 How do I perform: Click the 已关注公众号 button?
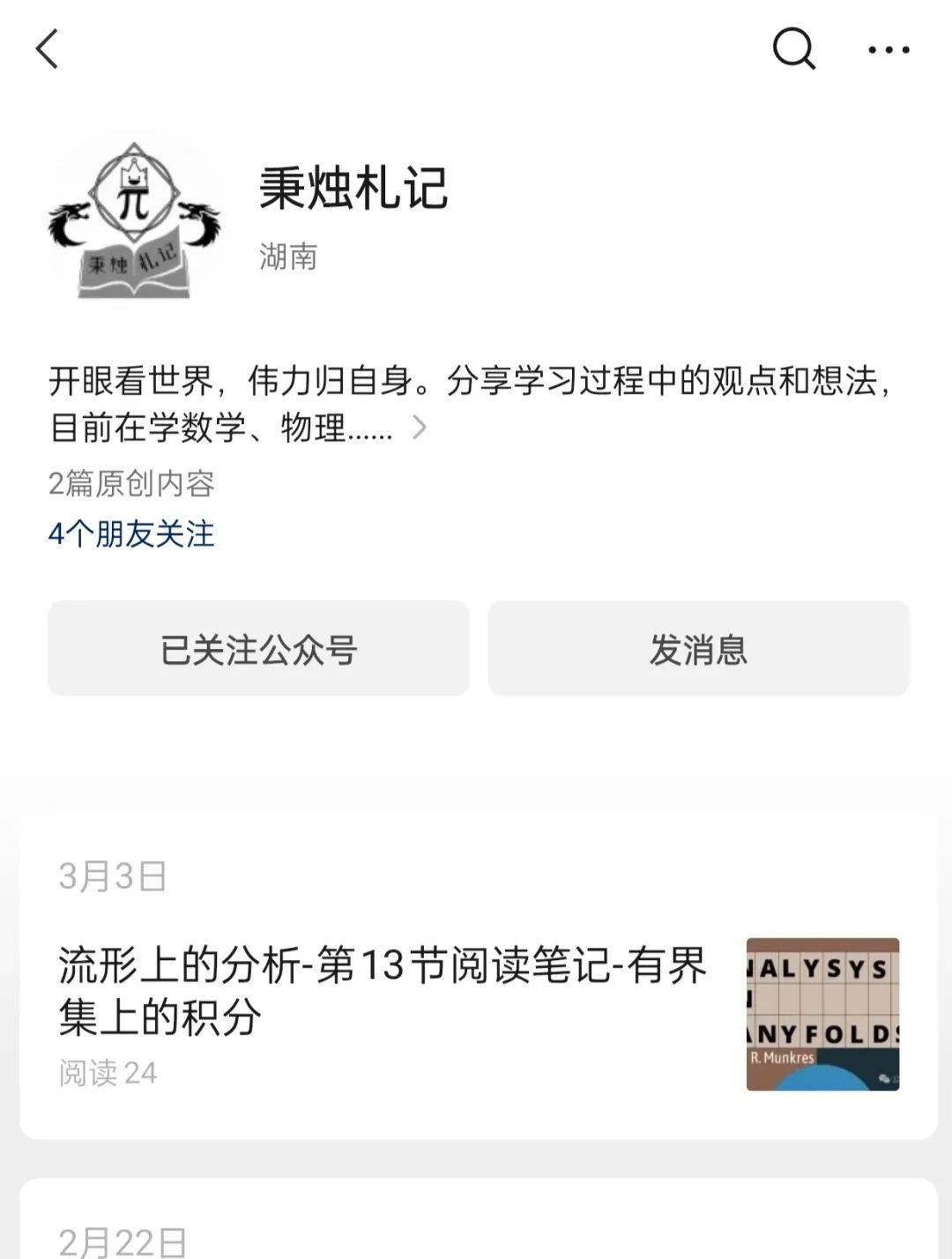coord(260,649)
